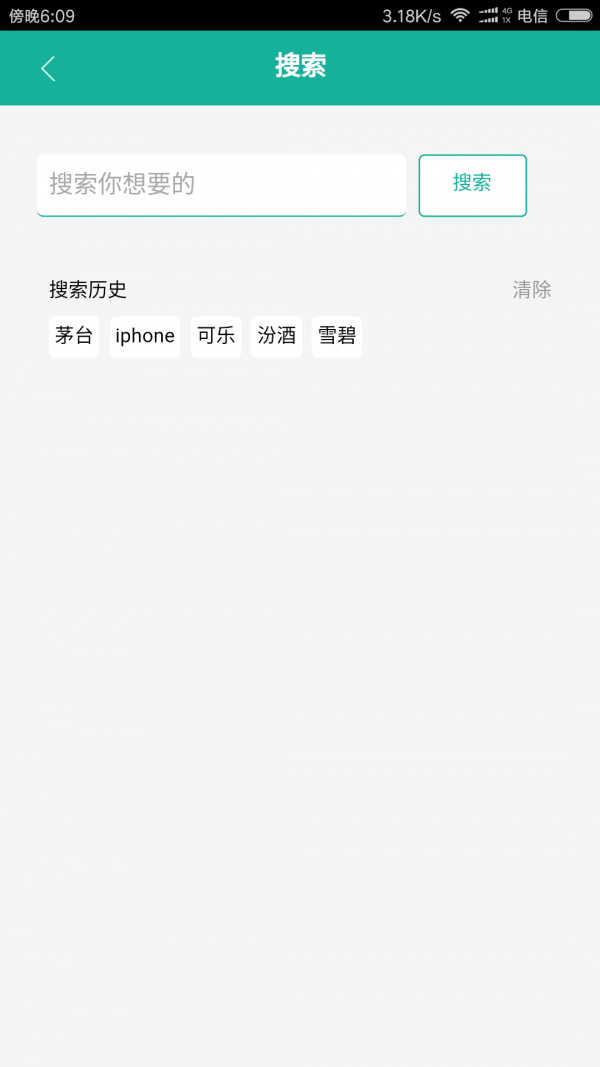
Task: Focus the 搜索你想要的 search field
Action: coord(221,184)
